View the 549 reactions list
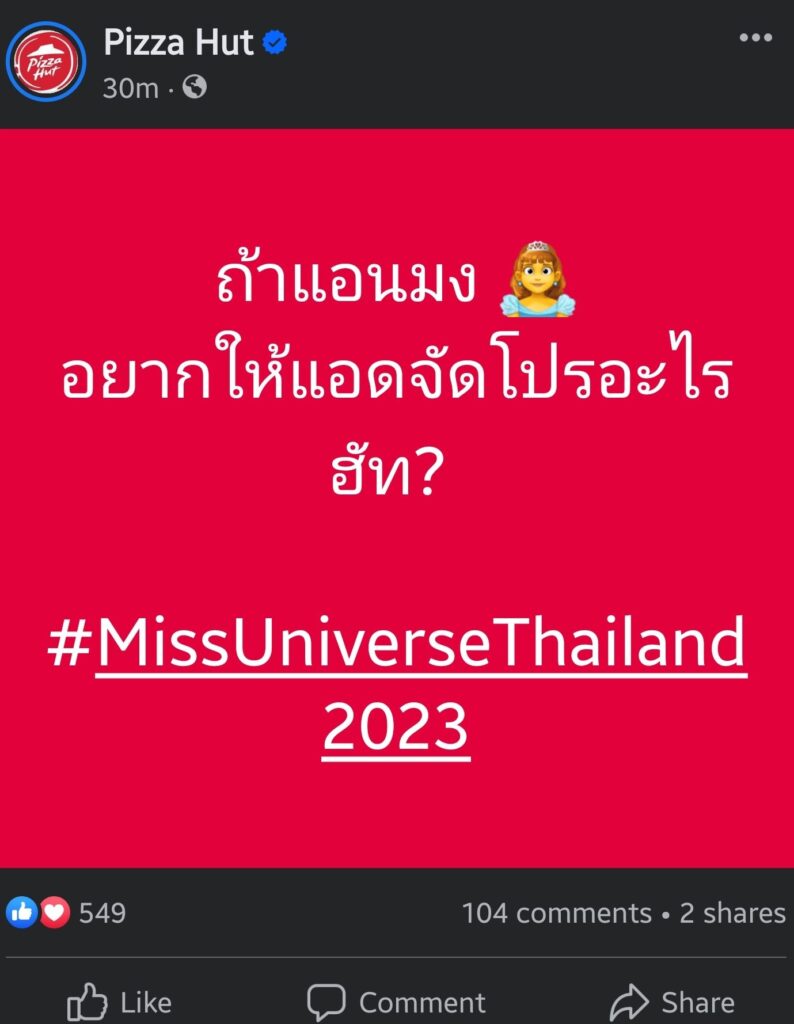 (67, 912)
